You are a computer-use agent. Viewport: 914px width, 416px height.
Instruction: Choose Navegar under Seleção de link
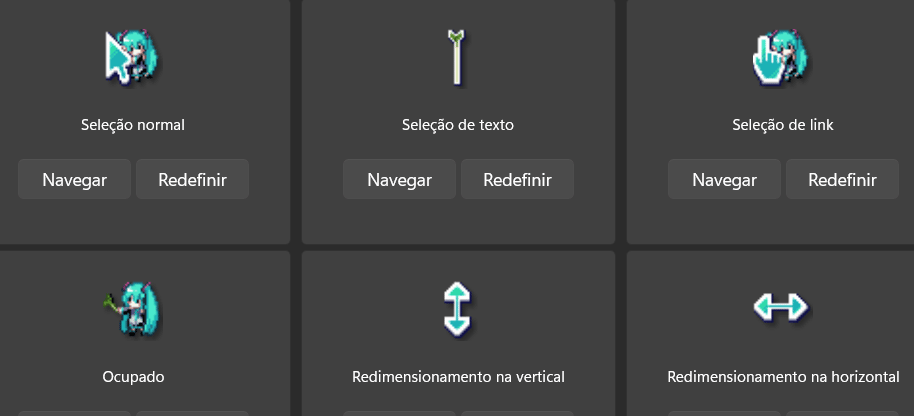coord(725,179)
